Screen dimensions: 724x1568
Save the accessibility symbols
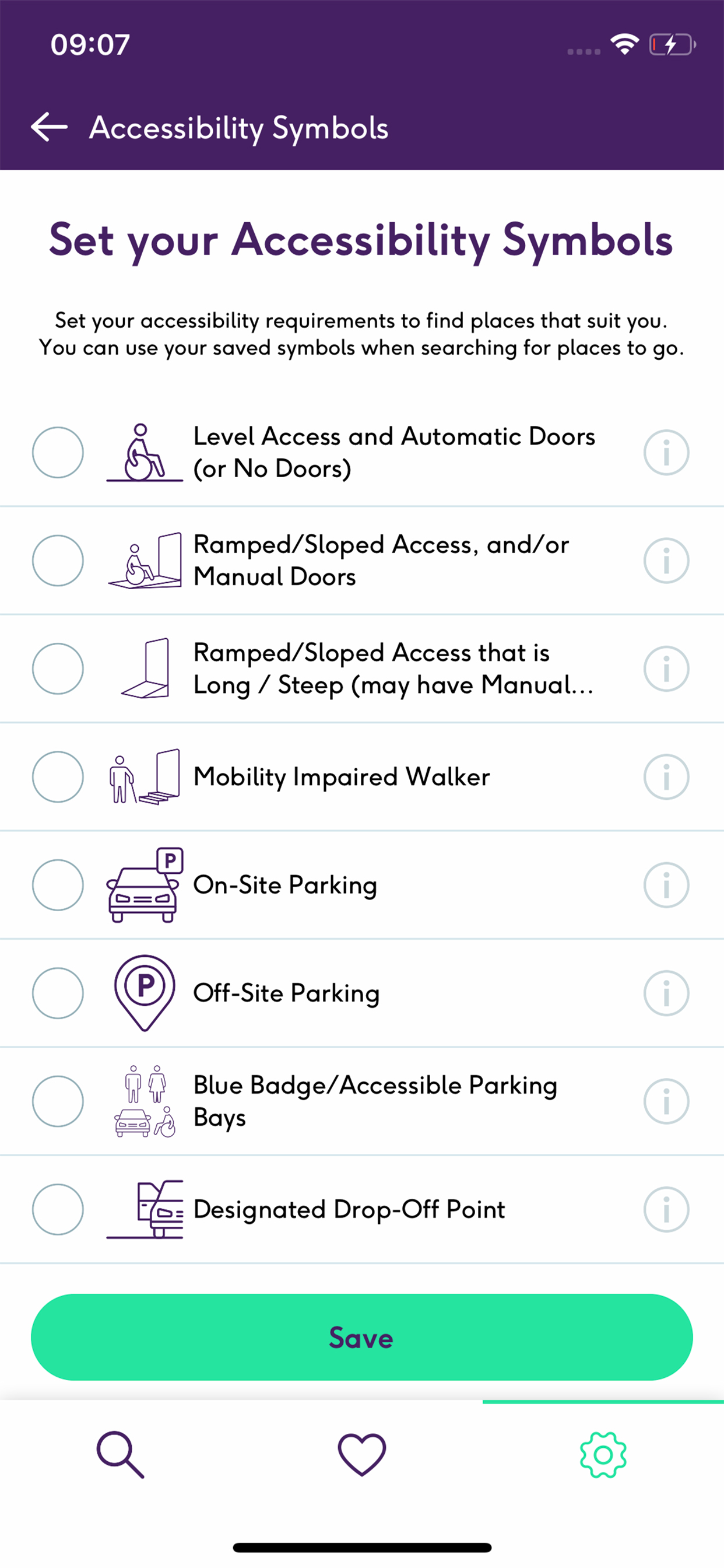click(x=361, y=1338)
